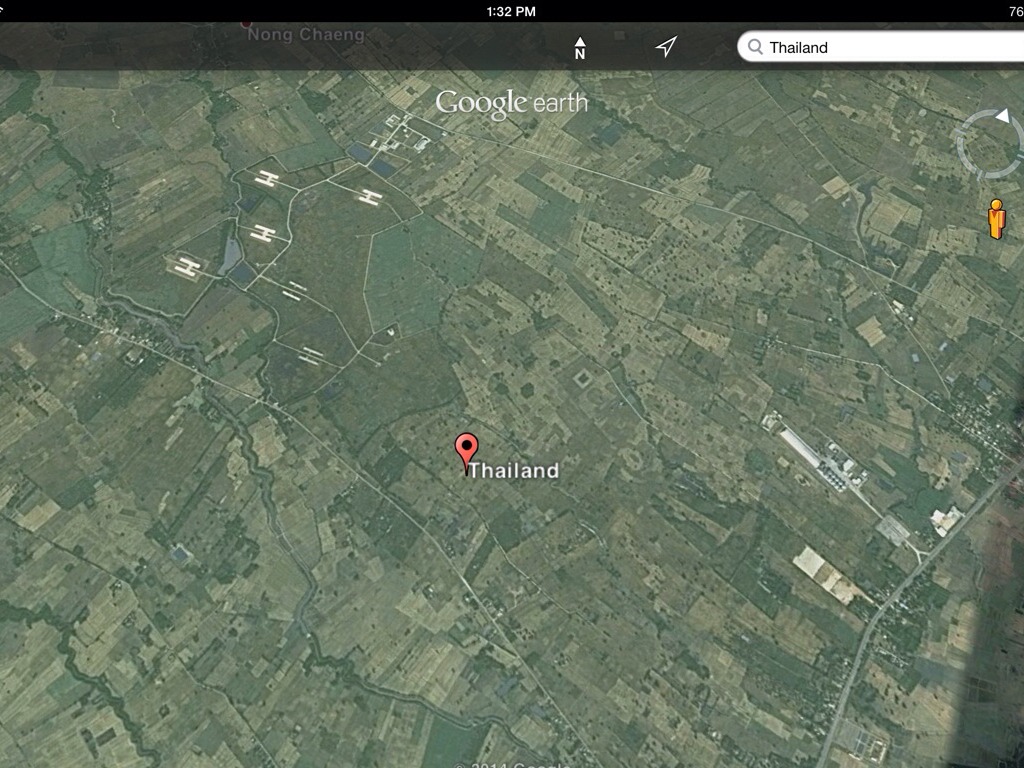
Task: Tap the red Thailand placemark pin
Action: (465, 450)
